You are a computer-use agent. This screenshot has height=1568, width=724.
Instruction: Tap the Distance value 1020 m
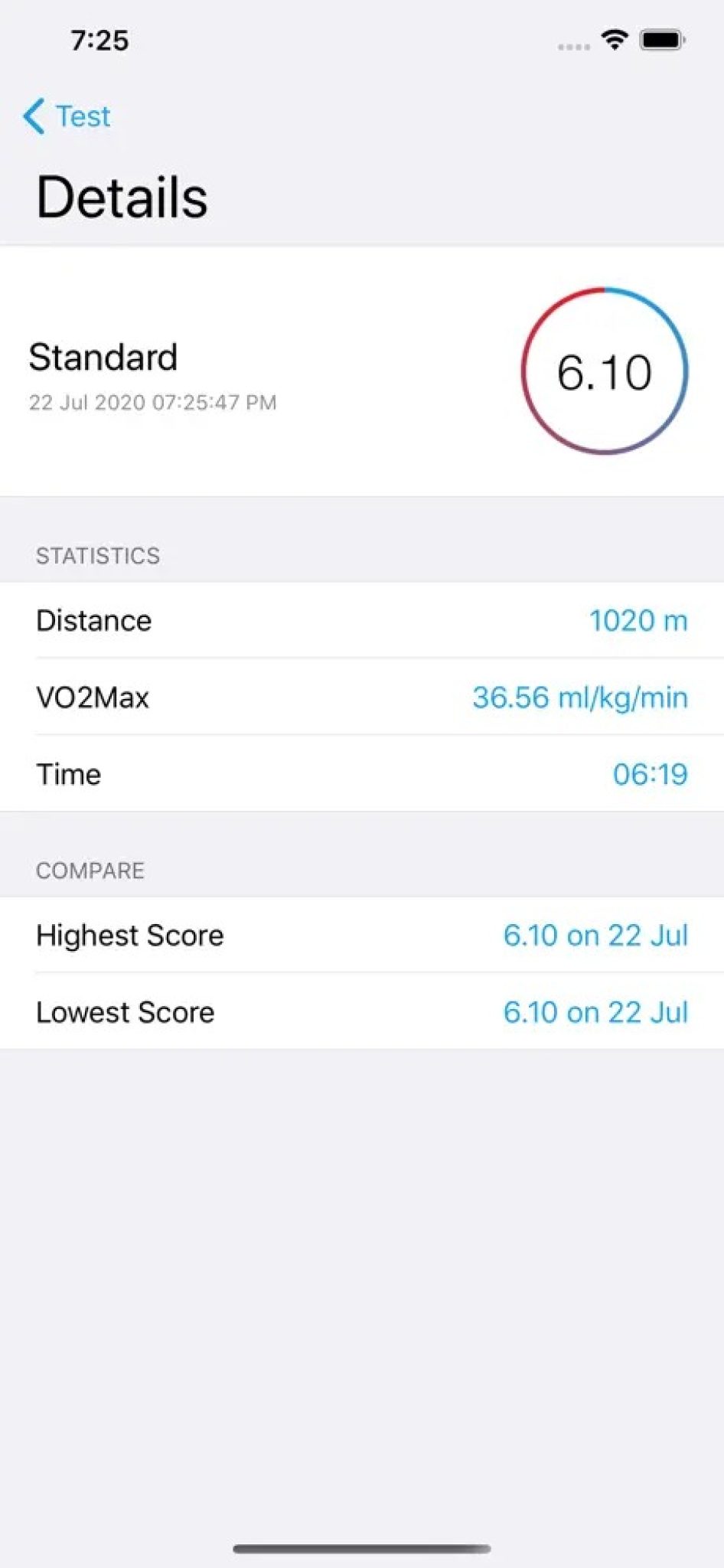click(x=641, y=621)
